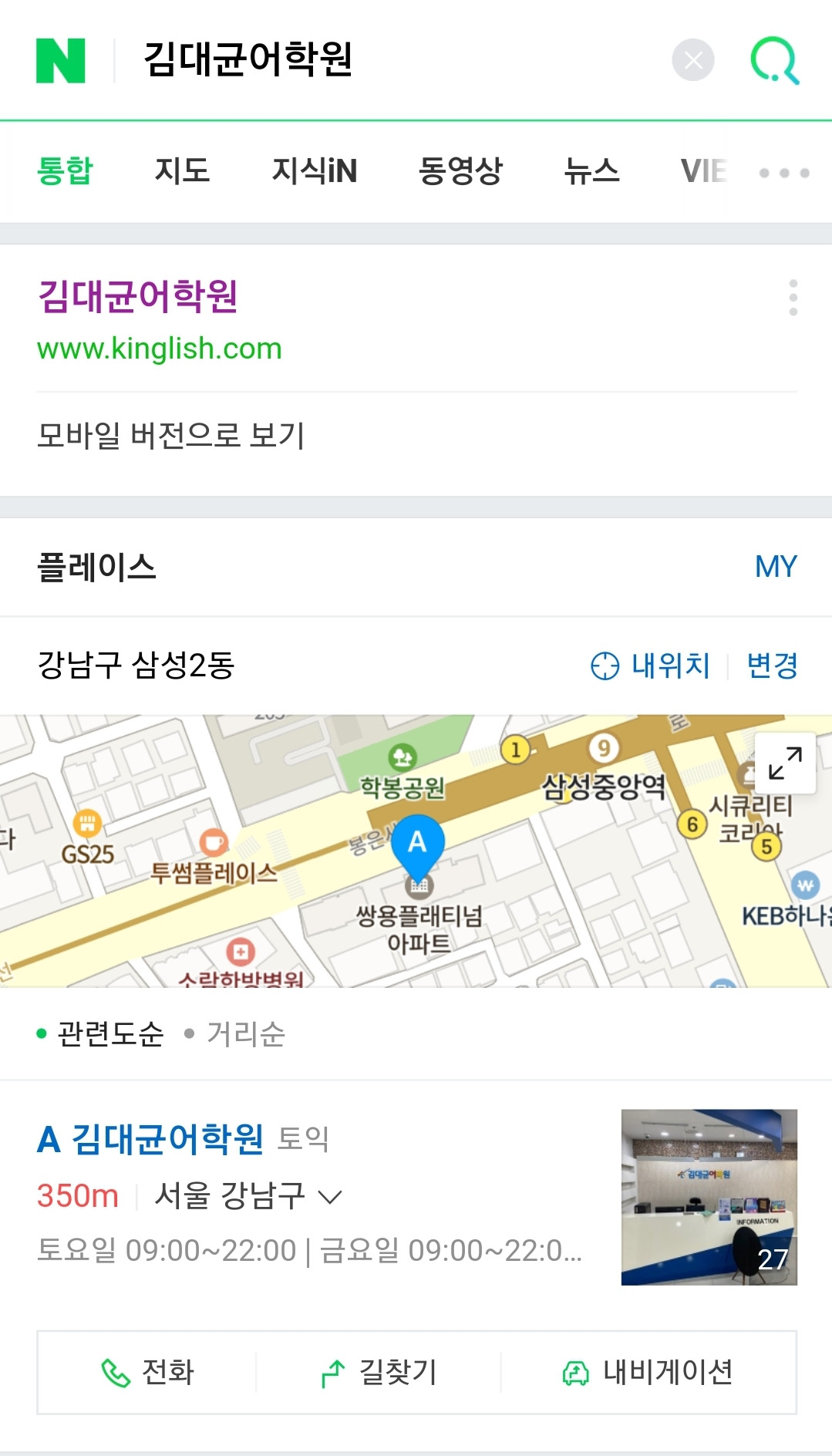Expand the 서울 강남구 address chevron
Viewport: 832px width, 1456px height.
[332, 1197]
